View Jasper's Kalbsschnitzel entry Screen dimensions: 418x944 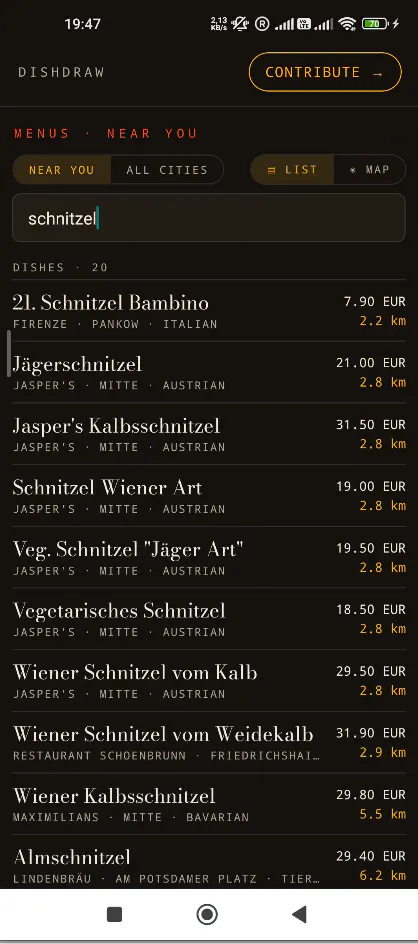tap(209, 434)
